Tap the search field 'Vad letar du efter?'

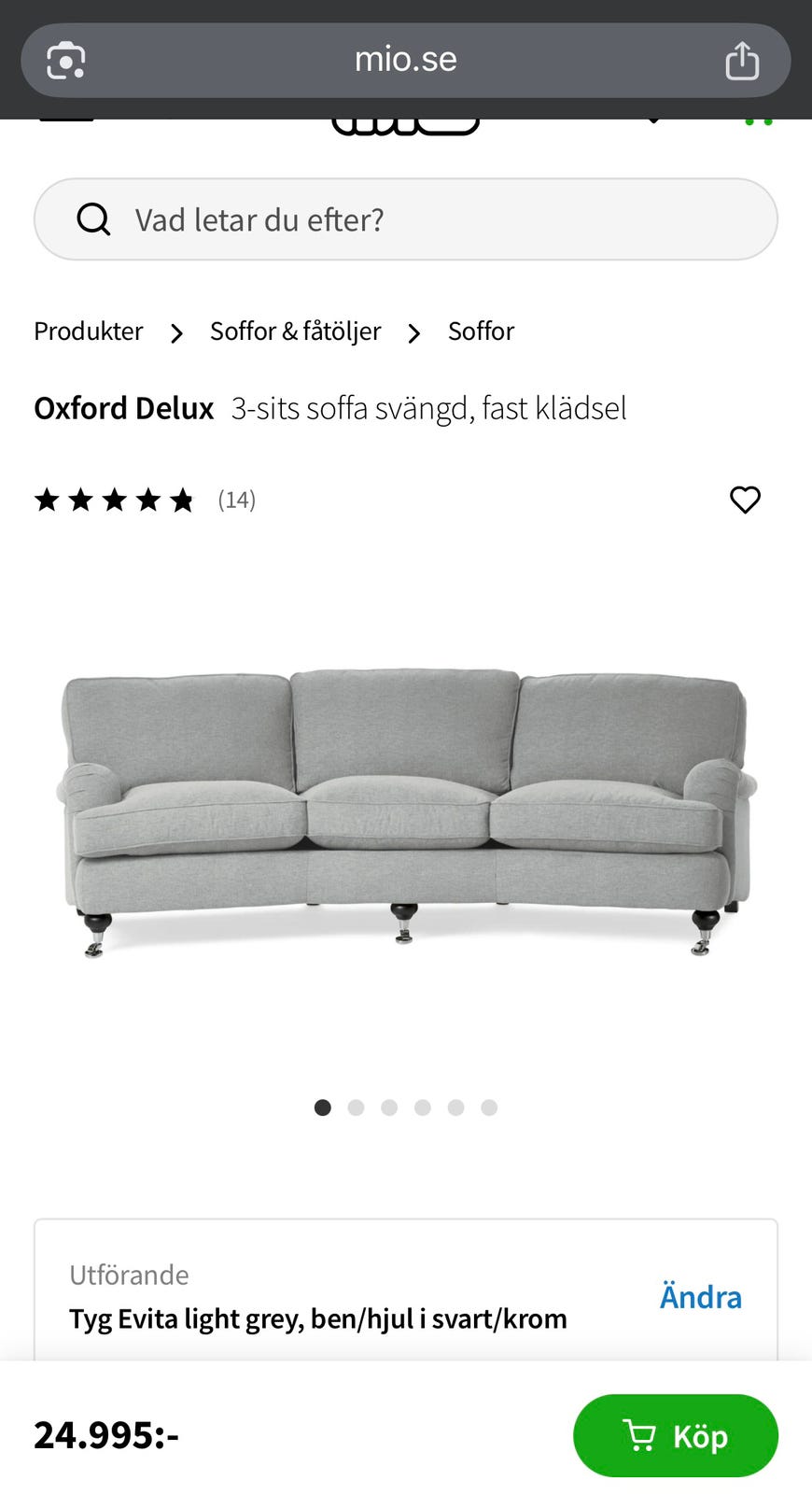[x=406, y=219]
